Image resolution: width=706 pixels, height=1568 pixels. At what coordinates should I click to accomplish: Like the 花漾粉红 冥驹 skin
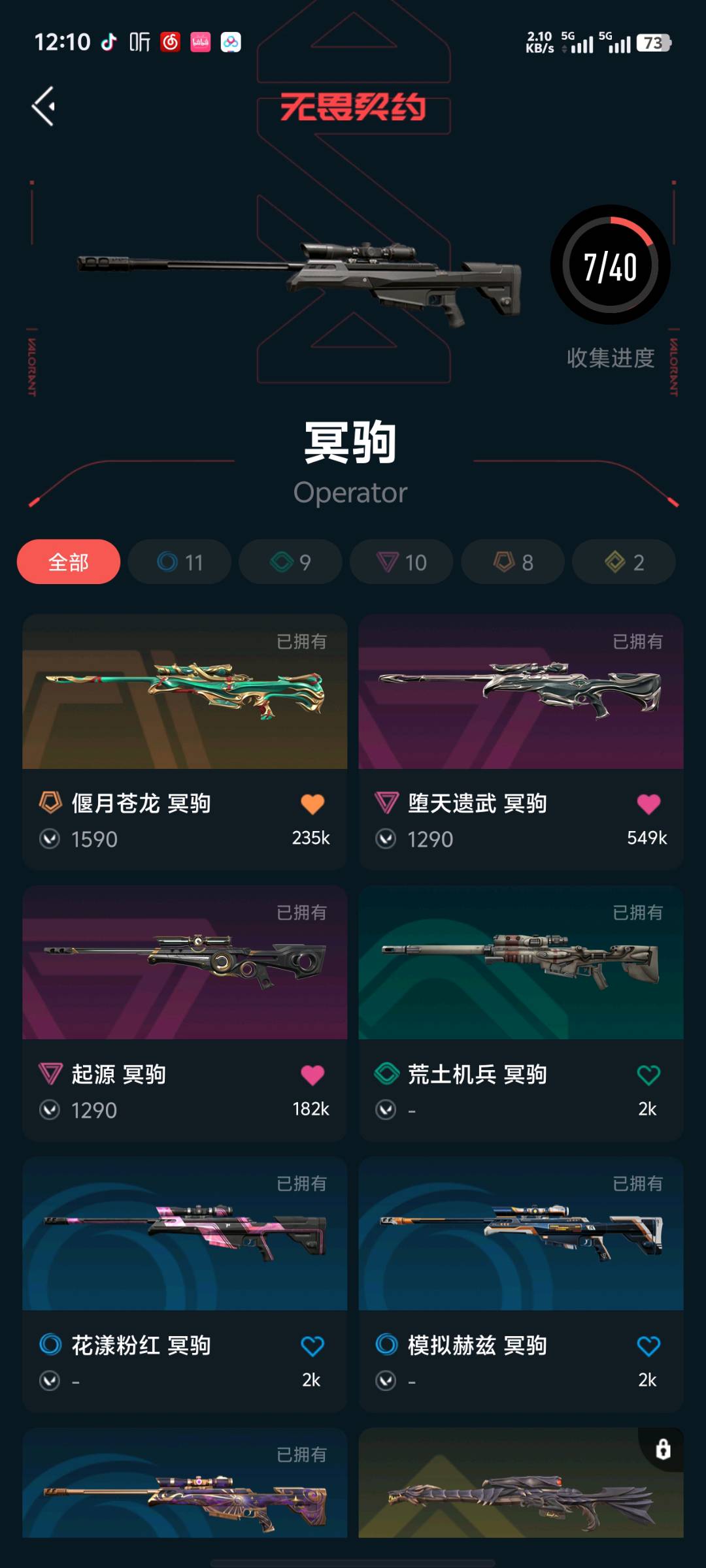tap(312, 1346)
